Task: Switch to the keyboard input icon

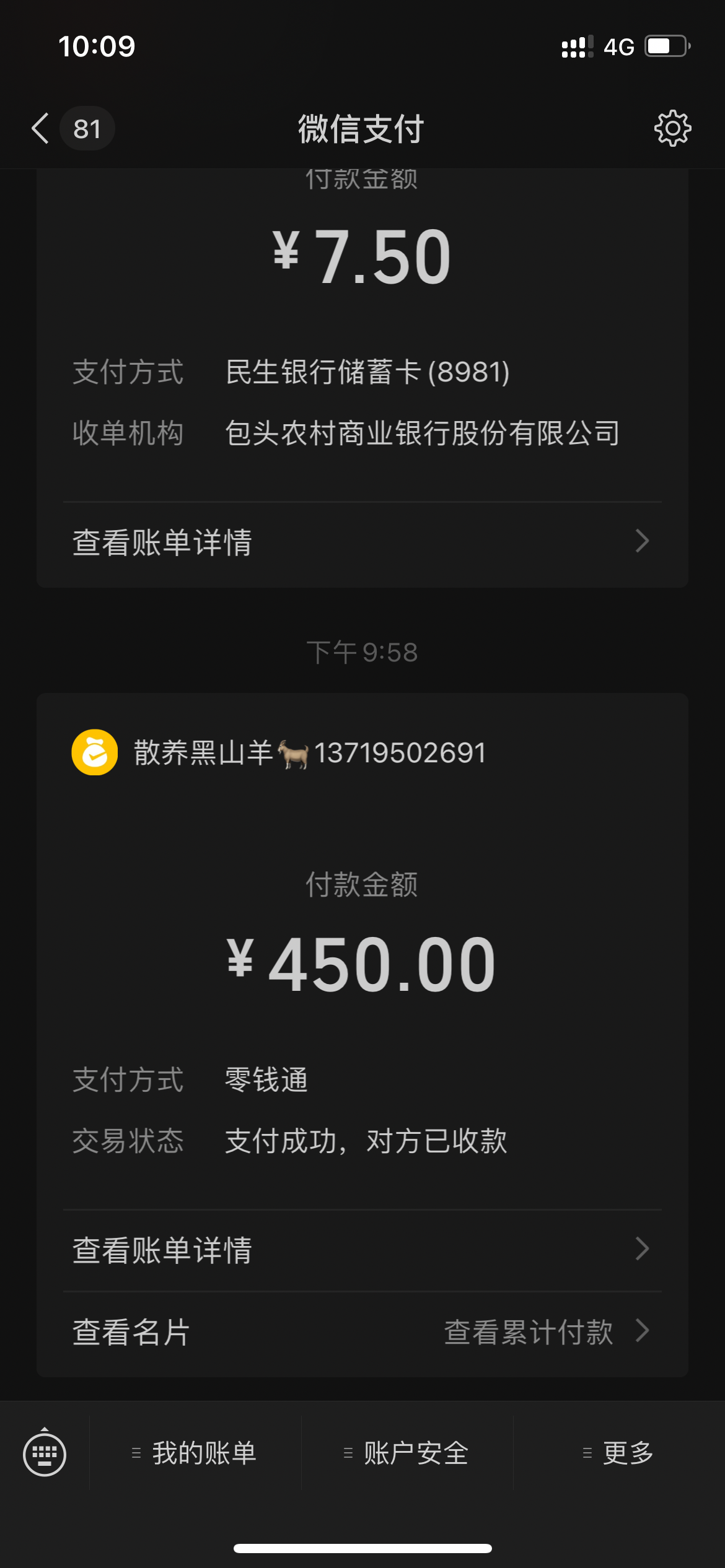Action: coord(45,1453)
